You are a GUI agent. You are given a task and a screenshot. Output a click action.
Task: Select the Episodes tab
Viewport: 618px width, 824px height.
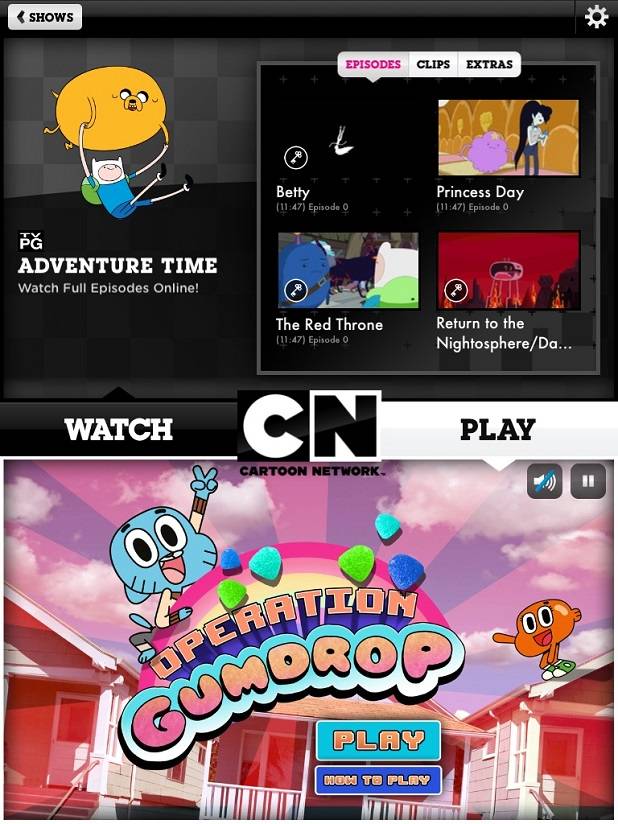(x=373, y=64)
